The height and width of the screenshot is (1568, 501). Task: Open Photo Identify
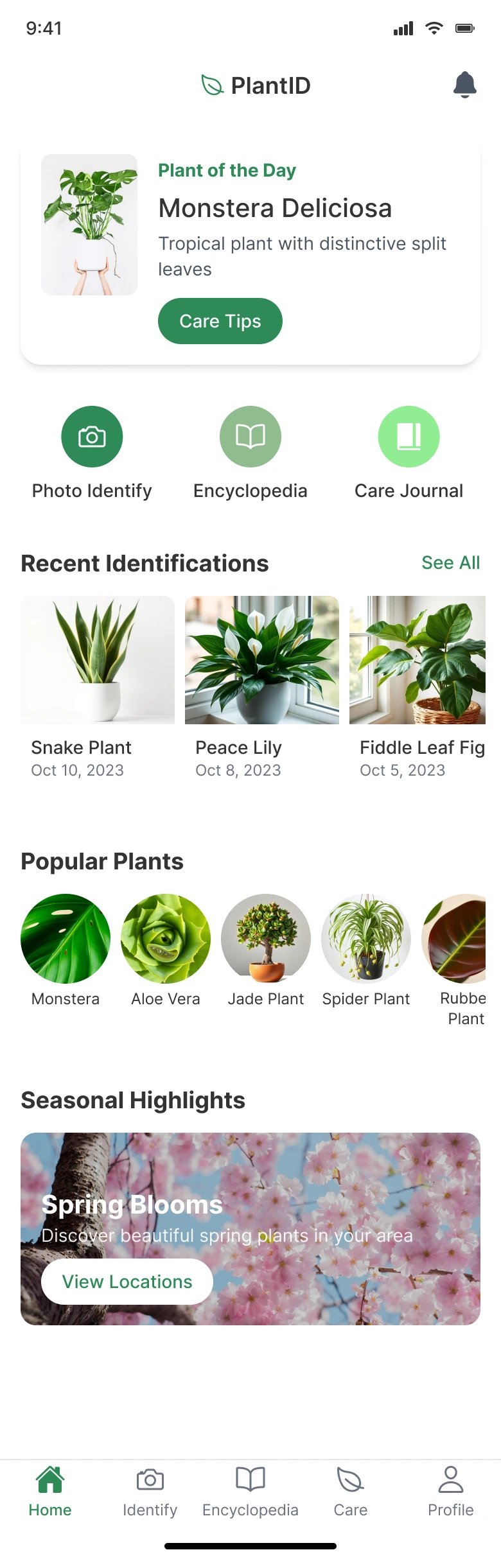pyautogui.click(x=92, y=437)
